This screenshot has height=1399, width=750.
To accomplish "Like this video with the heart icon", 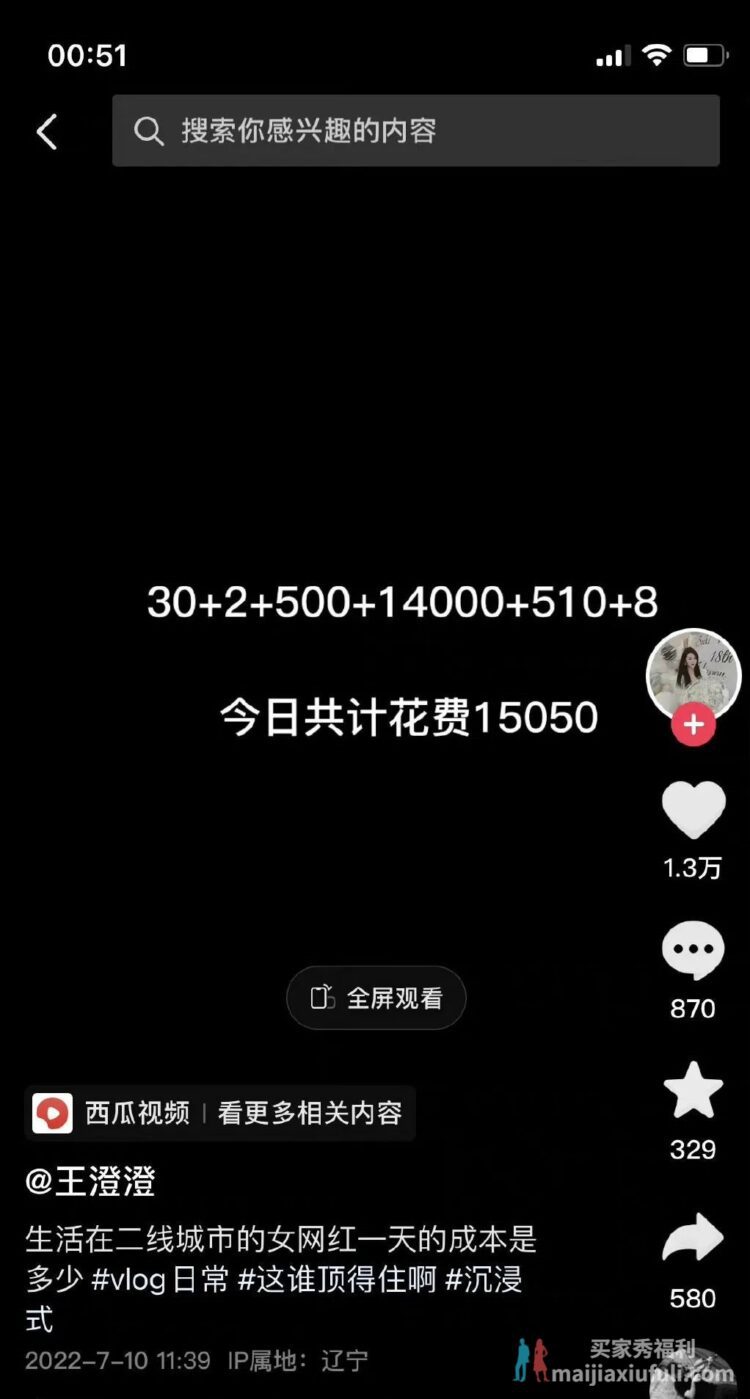I will [x=693, y=810].
